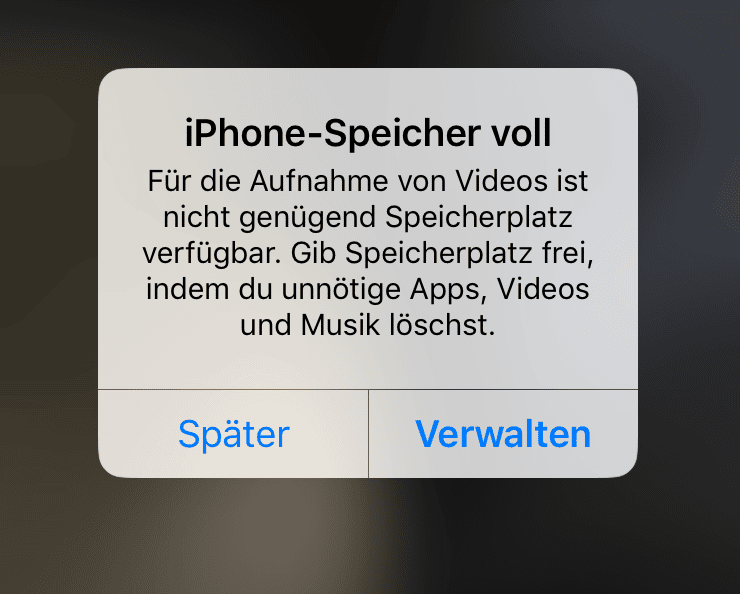The height and width of the screenshot is (594, 740).
Task: Open storage management via Verwalten
Action: [x=503, y=434]
